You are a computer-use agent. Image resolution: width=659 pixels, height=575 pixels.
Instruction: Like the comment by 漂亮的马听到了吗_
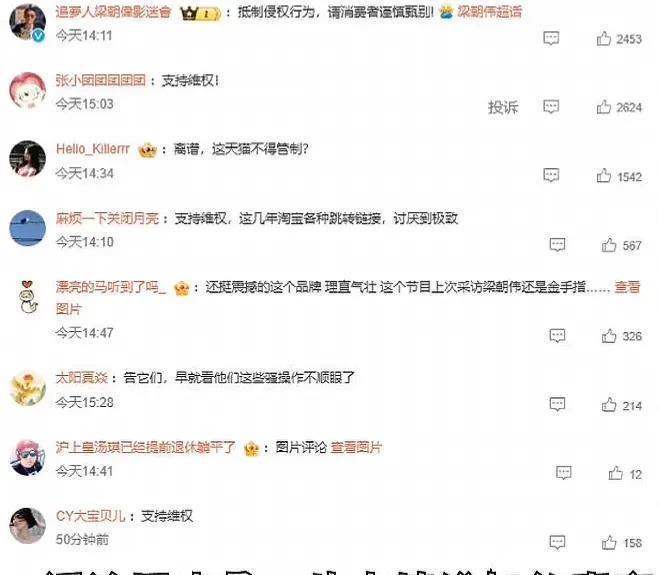(609, 336)
